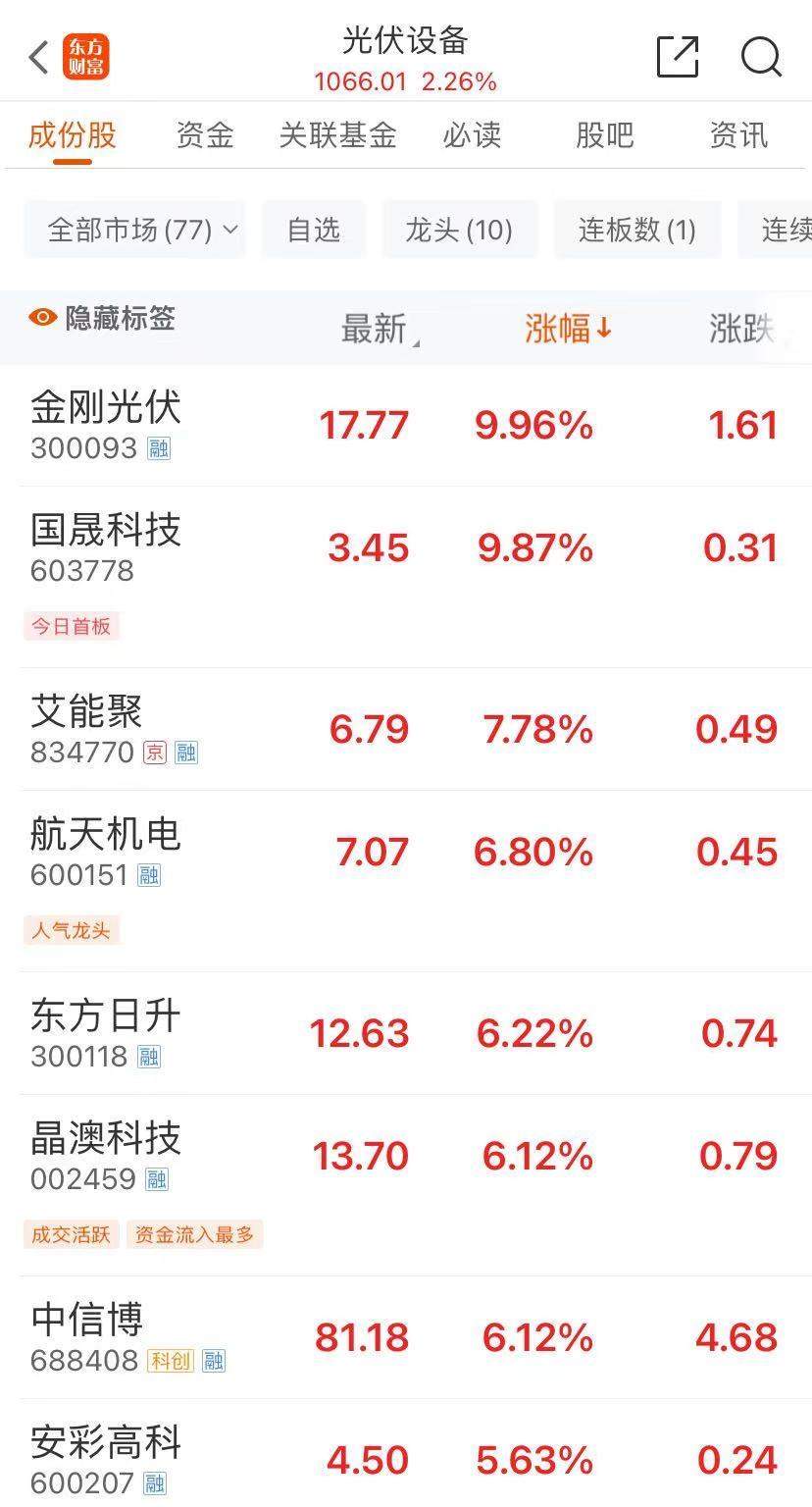
Task: Sort by 涨幅 column
Action: pos(567,330)
